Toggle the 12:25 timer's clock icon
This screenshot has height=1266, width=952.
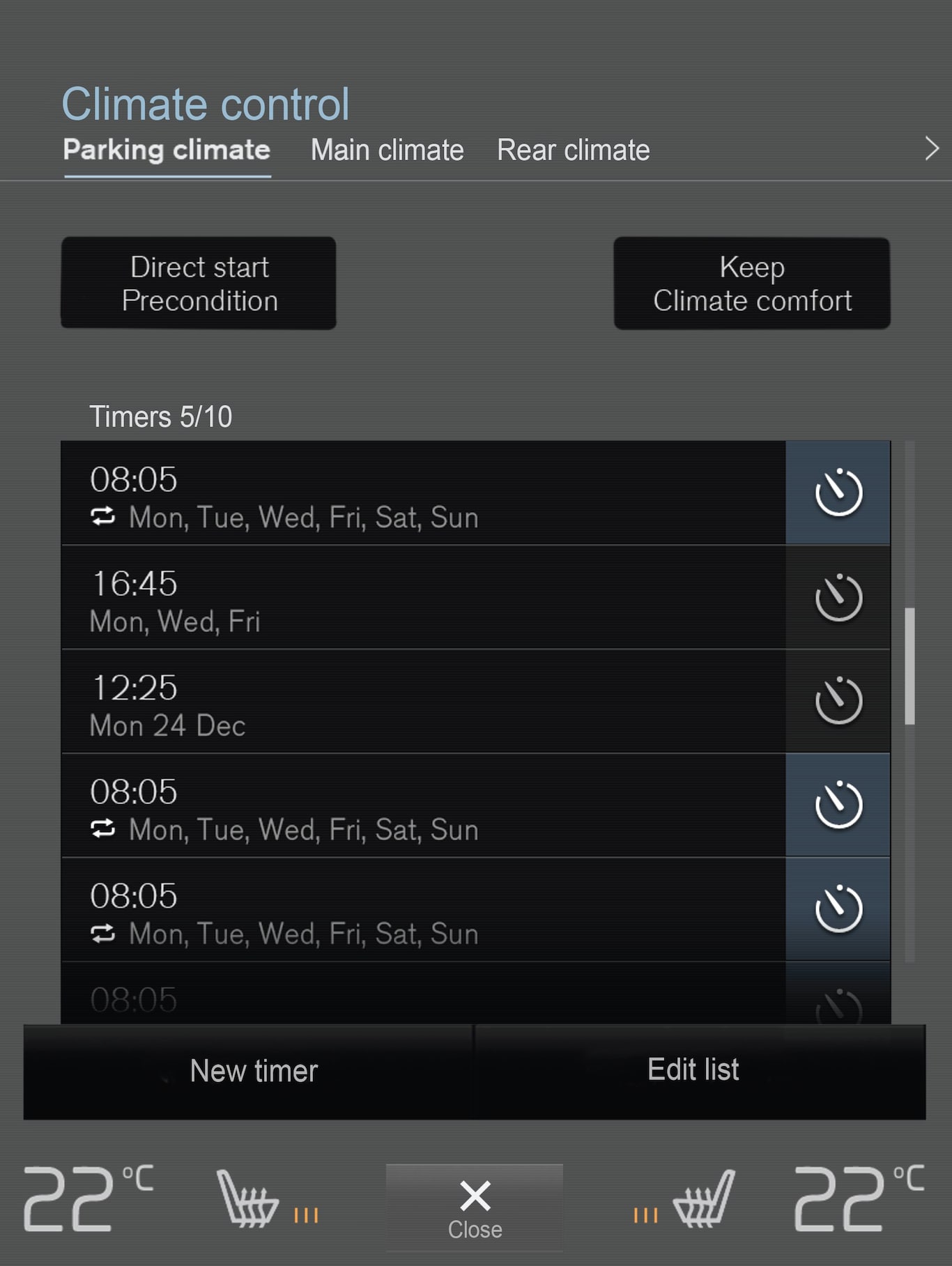click(838, 702)
